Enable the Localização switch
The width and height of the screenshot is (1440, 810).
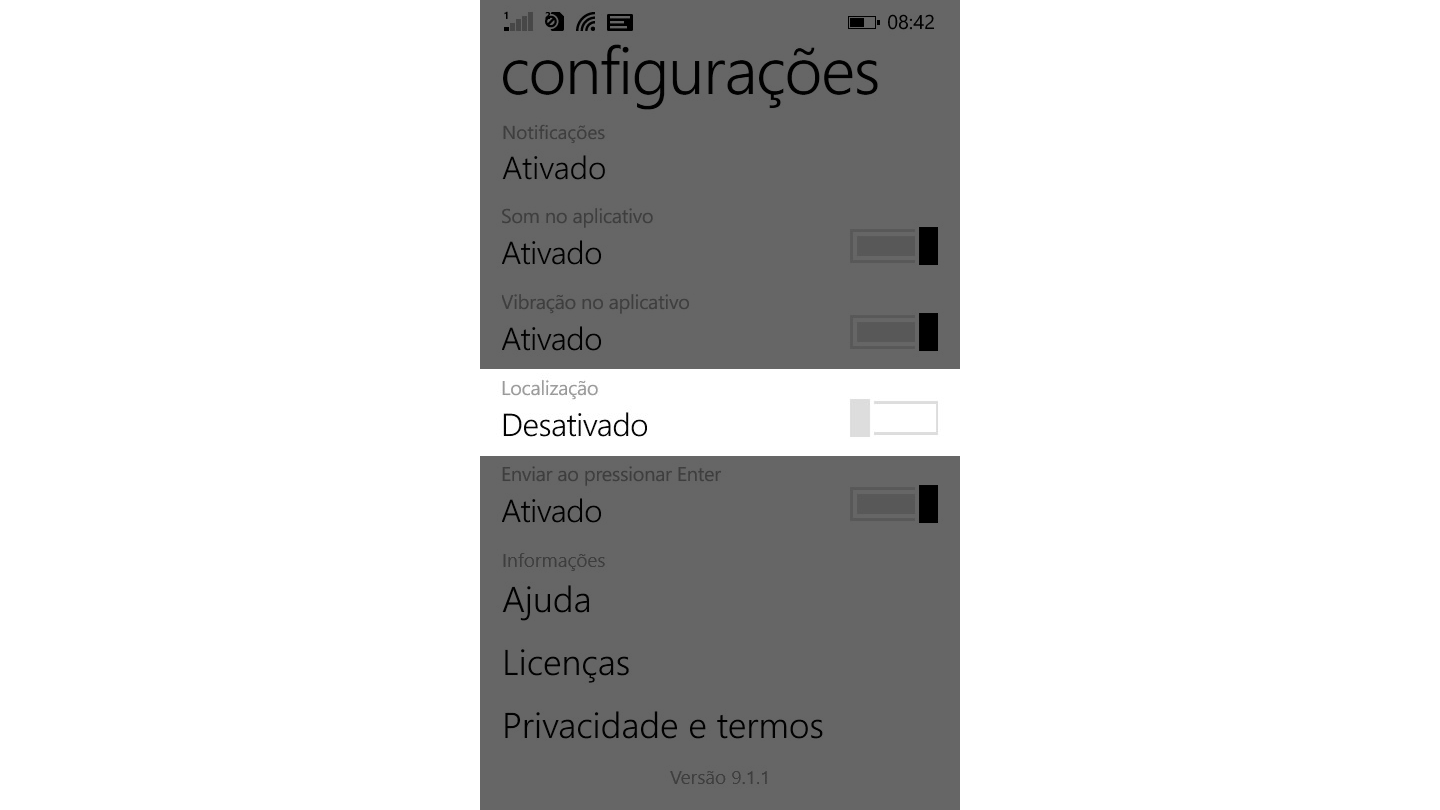[x=894, y=418]
